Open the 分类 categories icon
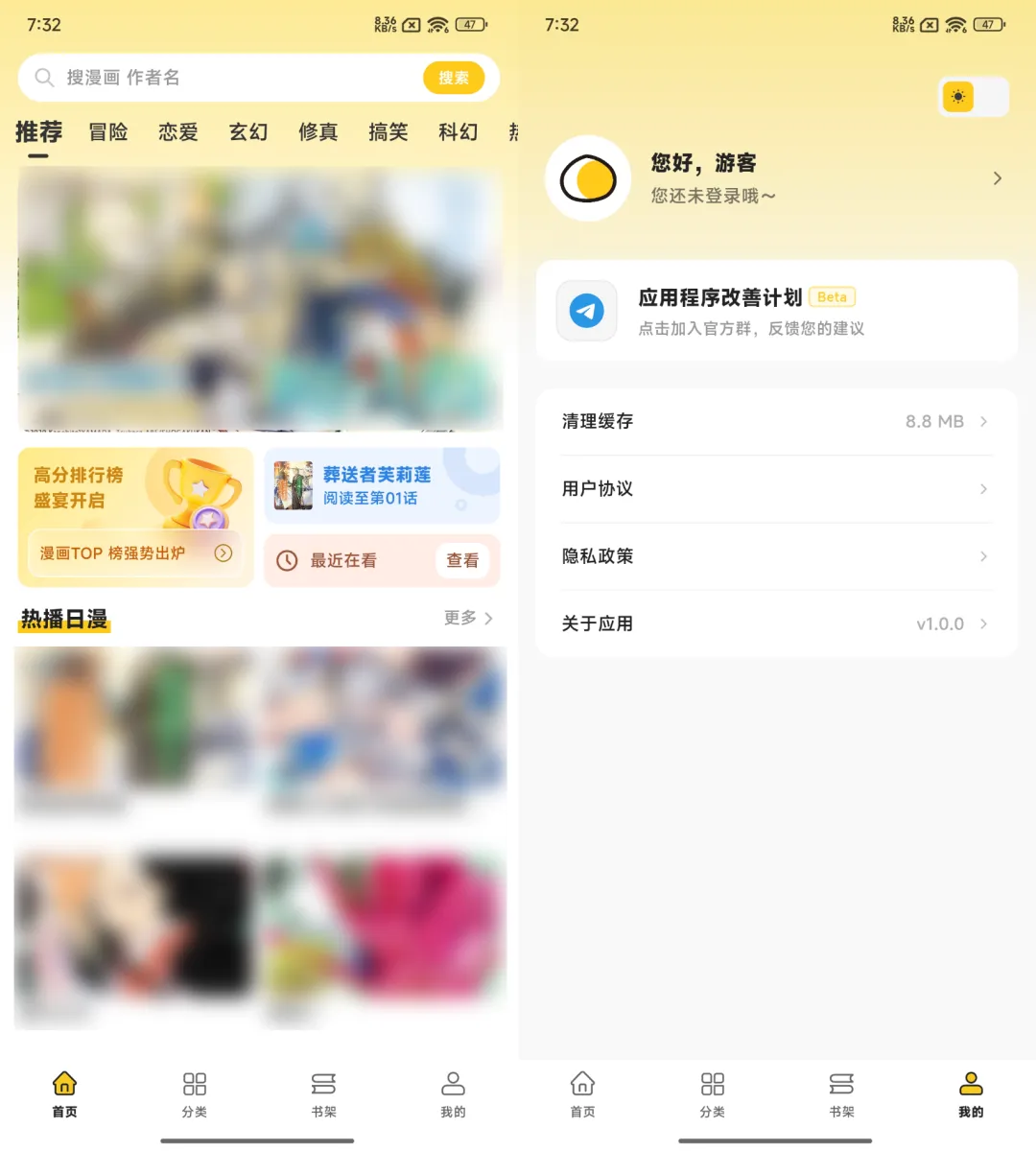Viewport: 1036px width, 1151px height. pyautogui.click(x=194, y=1084)
